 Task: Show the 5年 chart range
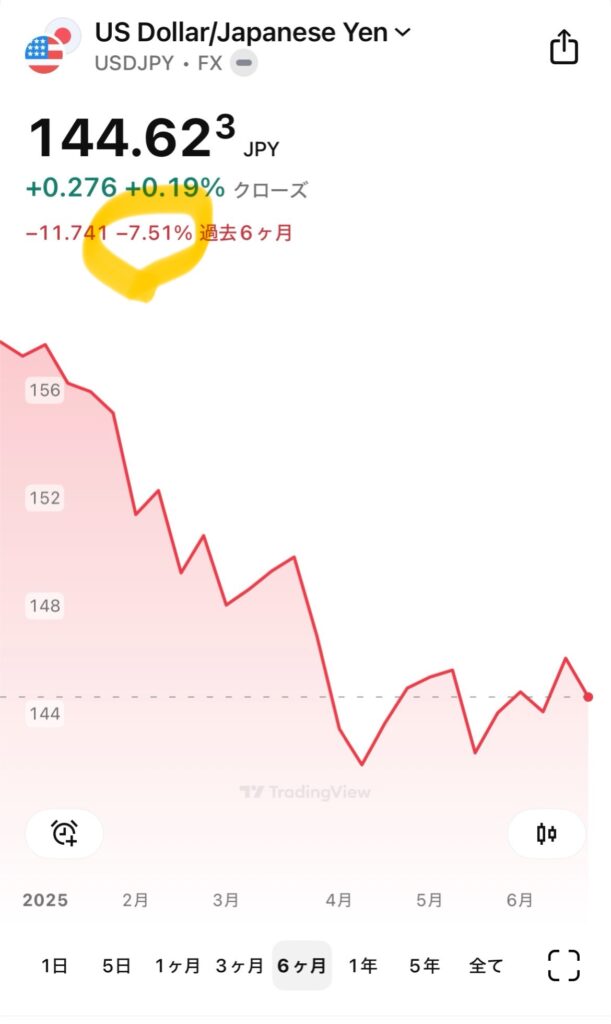click(x=424, y=965)
